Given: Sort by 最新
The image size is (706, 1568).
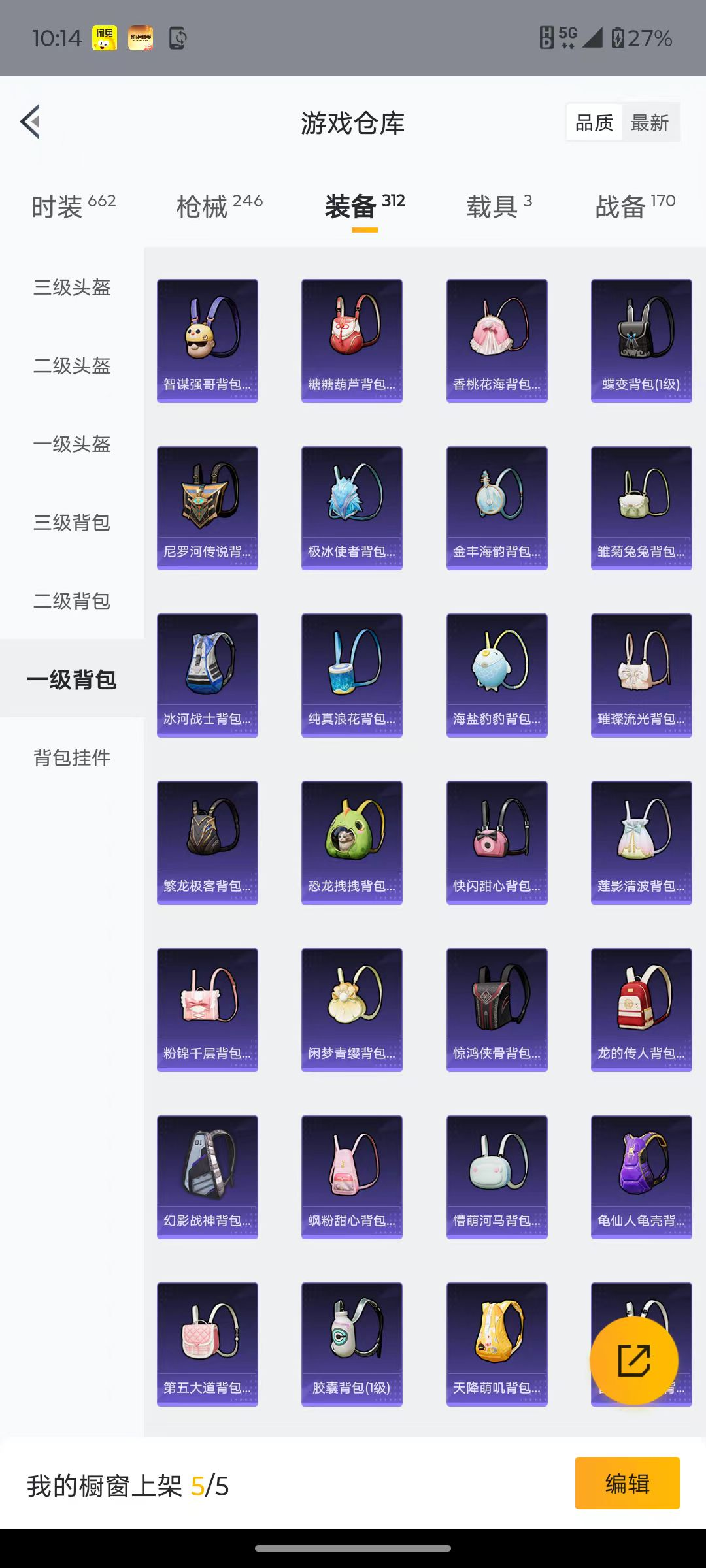Looking at the screenshot, I should pos(649,123).
